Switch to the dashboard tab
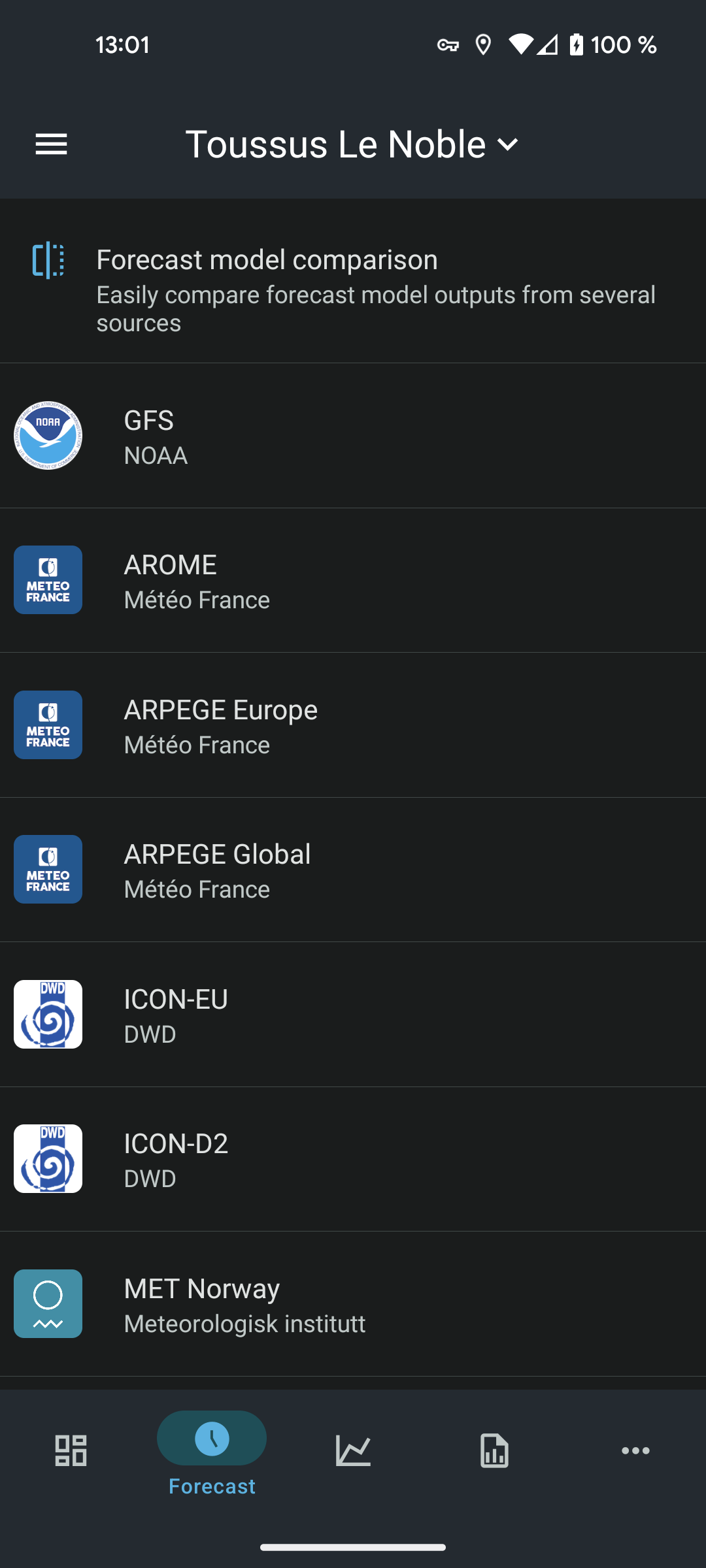The image size is (706, 1568). pos(71,1450)
